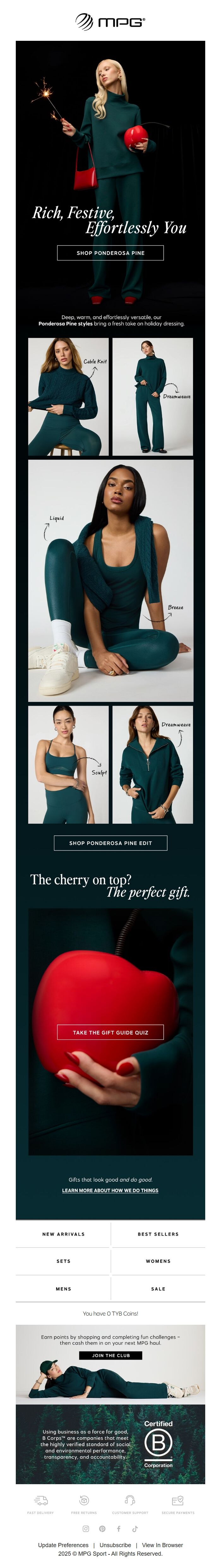
Task: Tap the Shop Ponderosa Pine button
Action: [x=110, y=253]
